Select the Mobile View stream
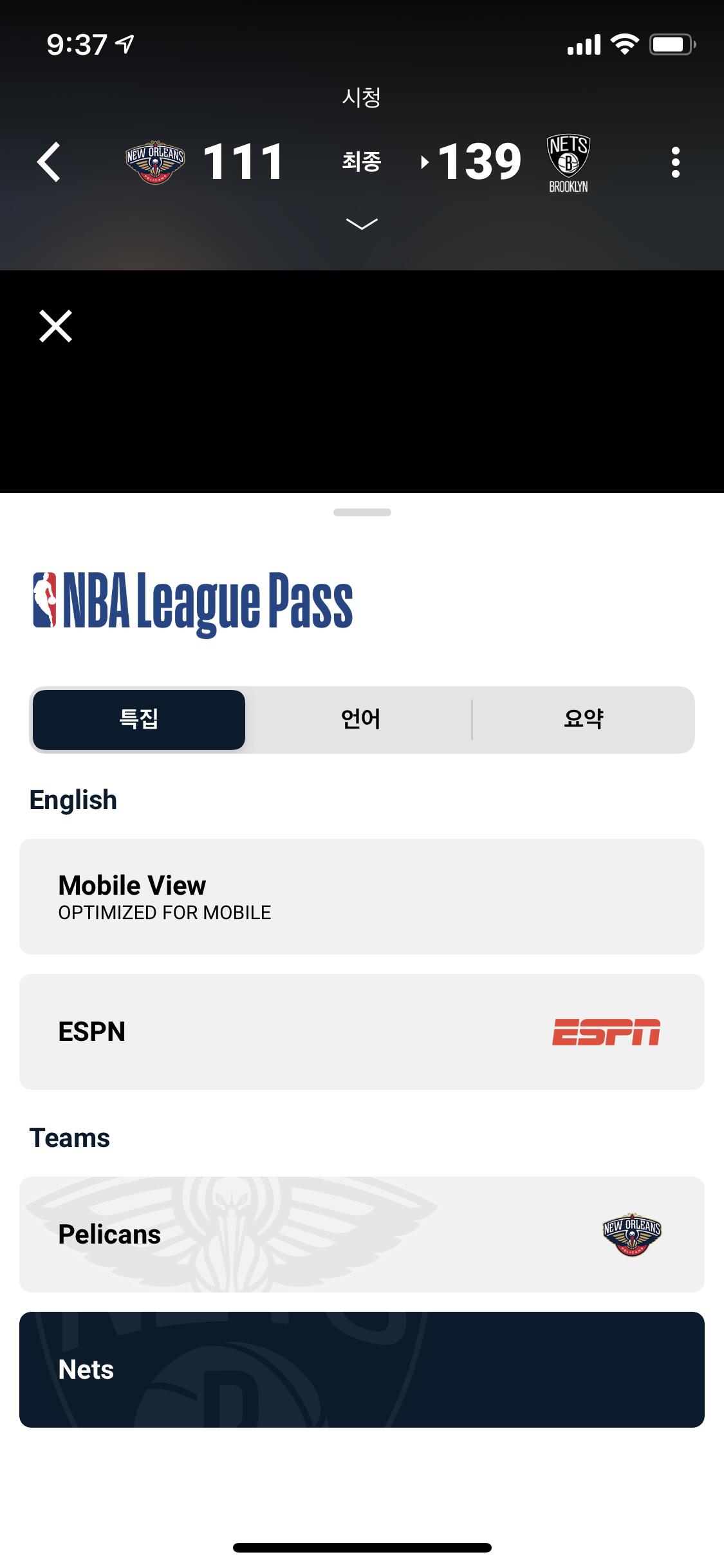This screenshot has height=1568, width=724. [362, 897]
